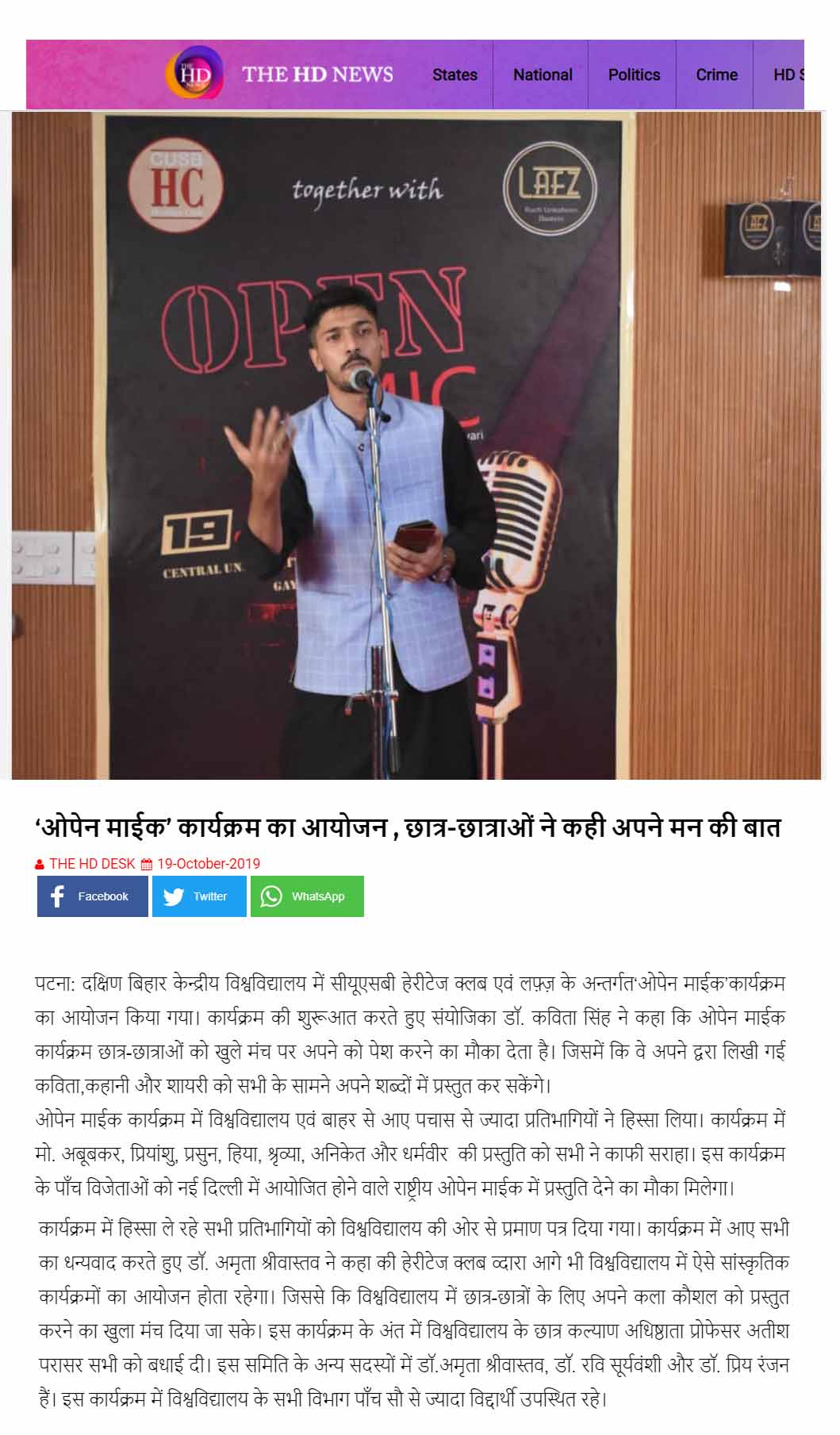Go to the States section
Screen dimensions: 840x1435
[455, 75]
